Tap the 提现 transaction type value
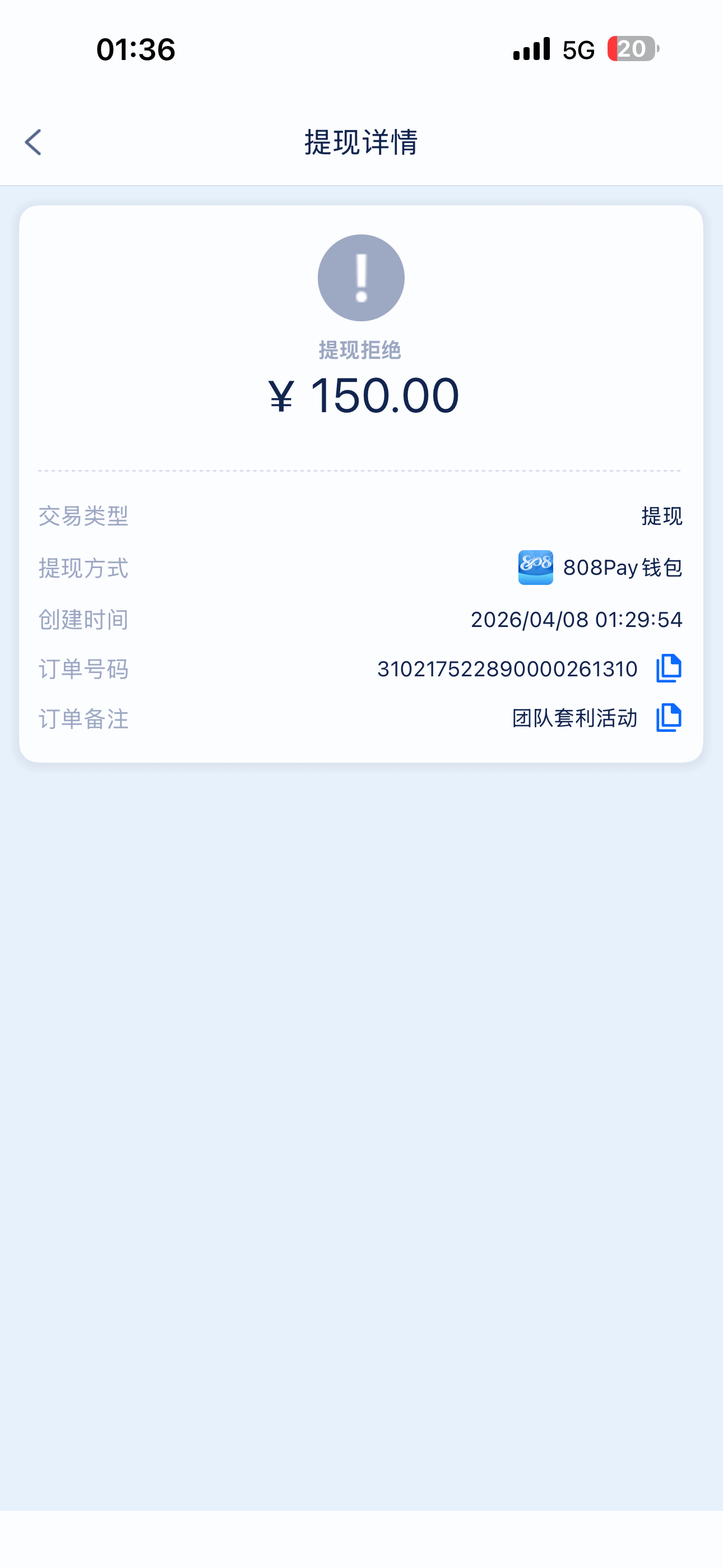This screenshot has height=1568, width=723. point(661,515)
